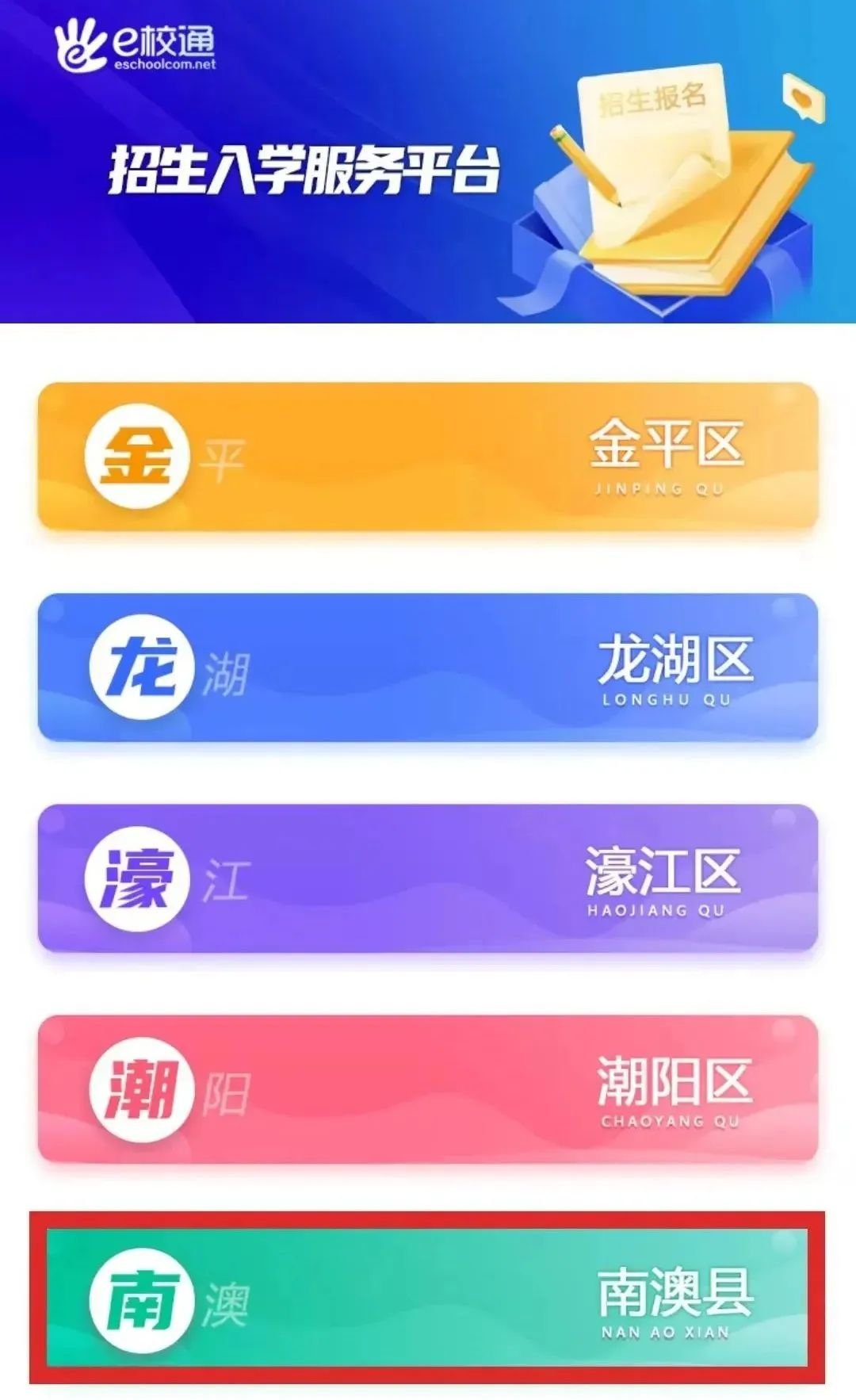Image resolution: width=856 pixels, height=1400 pixels.
Task: Tap the 南澳县 (Nan Ao Xian) card
Action: [x=428, y=1299]
